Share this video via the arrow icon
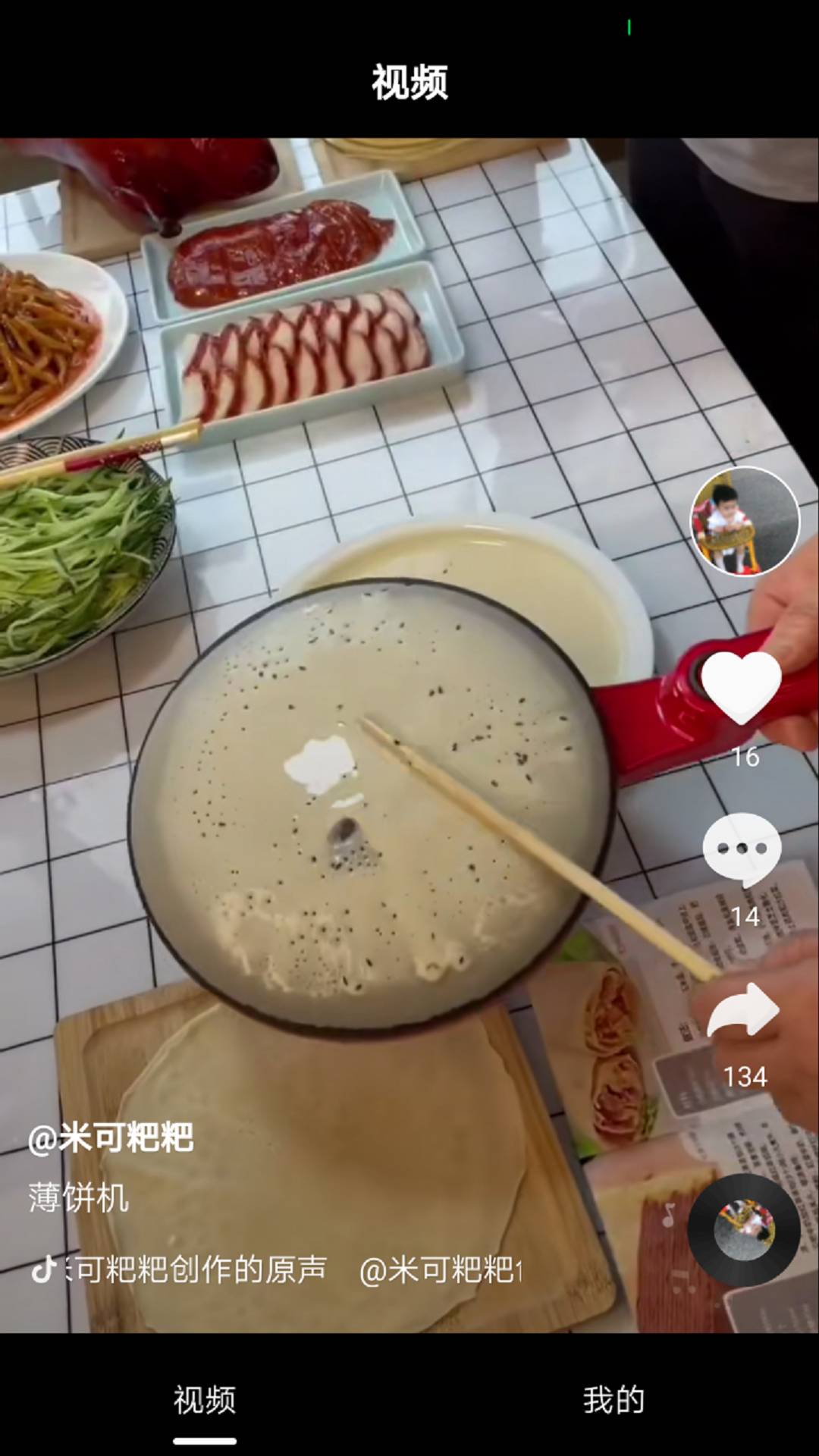This screenshot has height=1456, width=819. 742,1010
